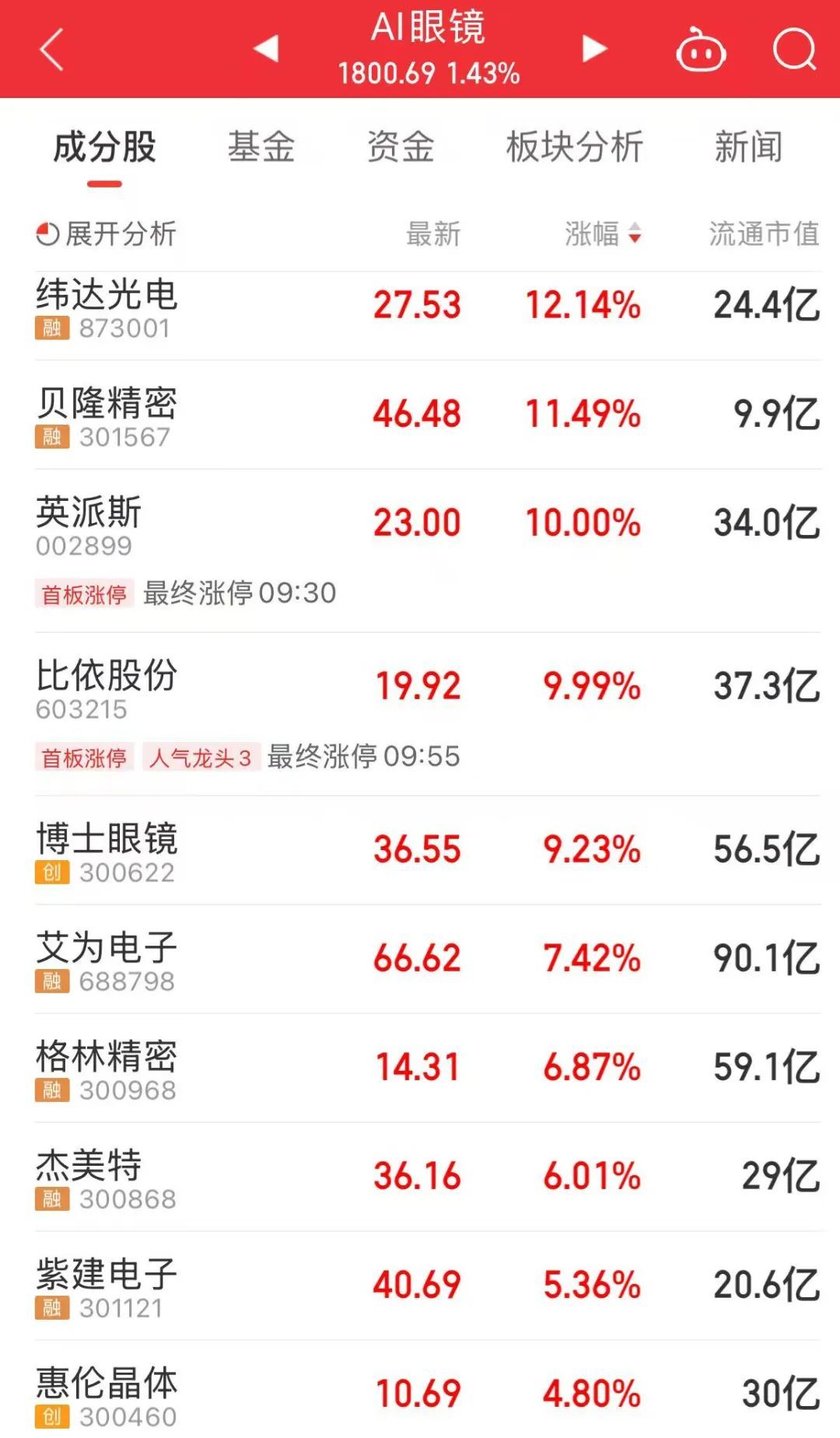Switch to the 基金 tab

click(261, 147)
